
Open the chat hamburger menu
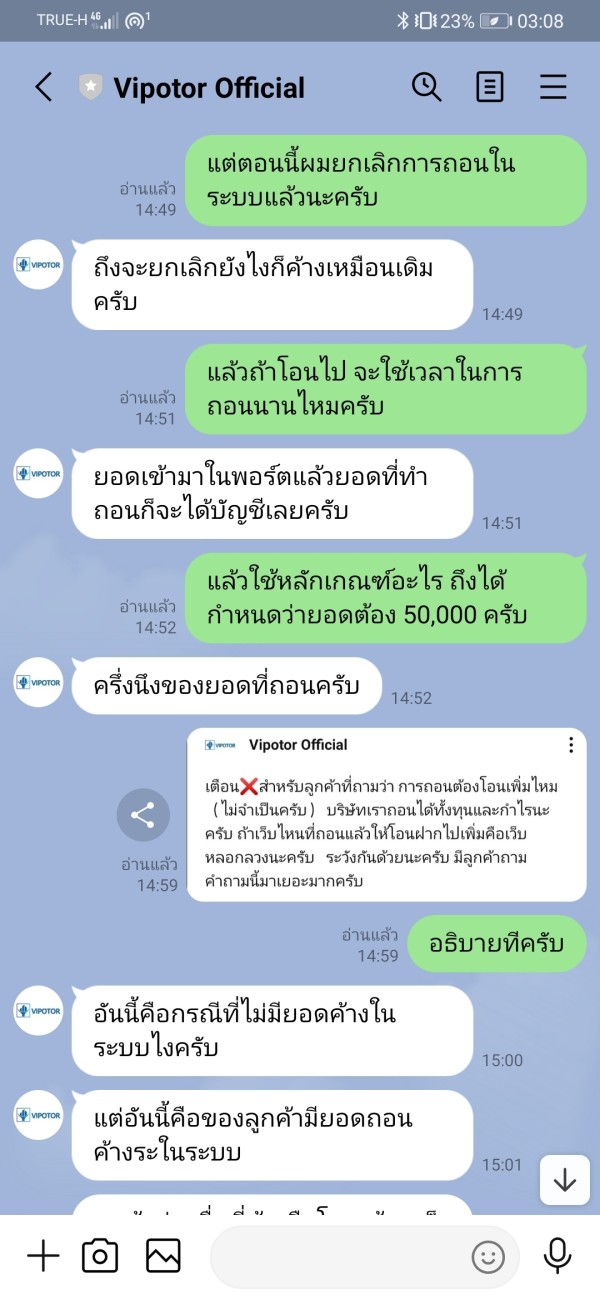pyautogui.click(x=553, y=88)
